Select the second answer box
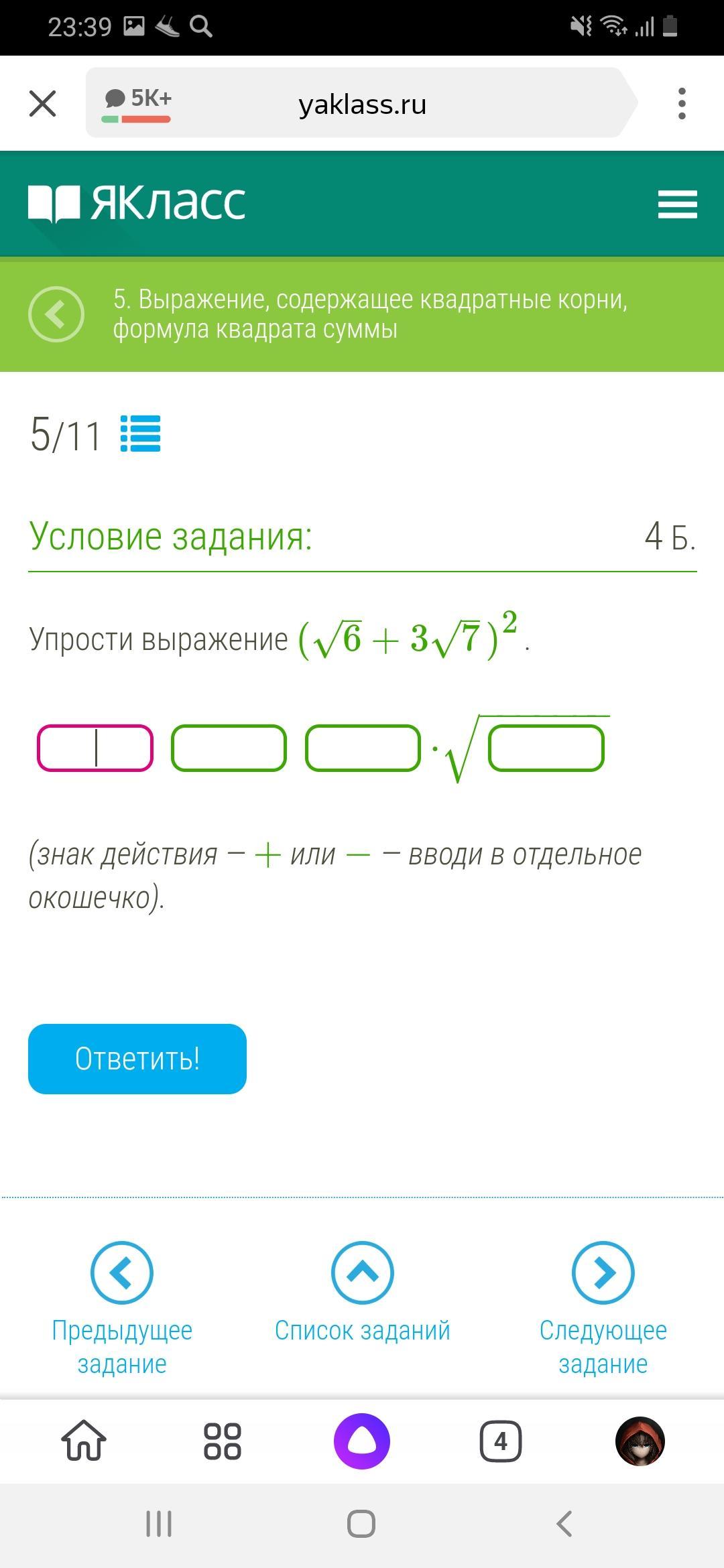 [x=229, y=748]
